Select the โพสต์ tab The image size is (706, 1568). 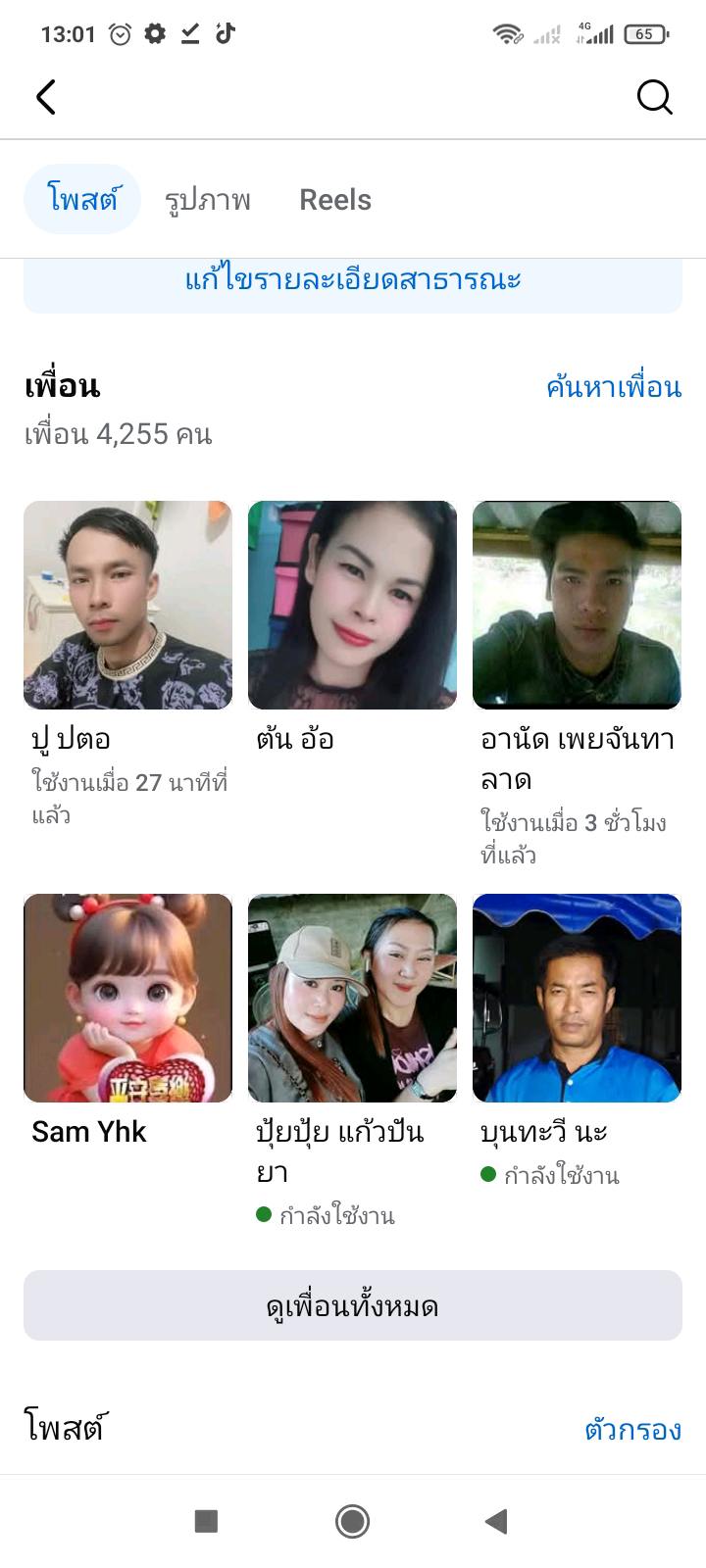click(x=82, y=200)
